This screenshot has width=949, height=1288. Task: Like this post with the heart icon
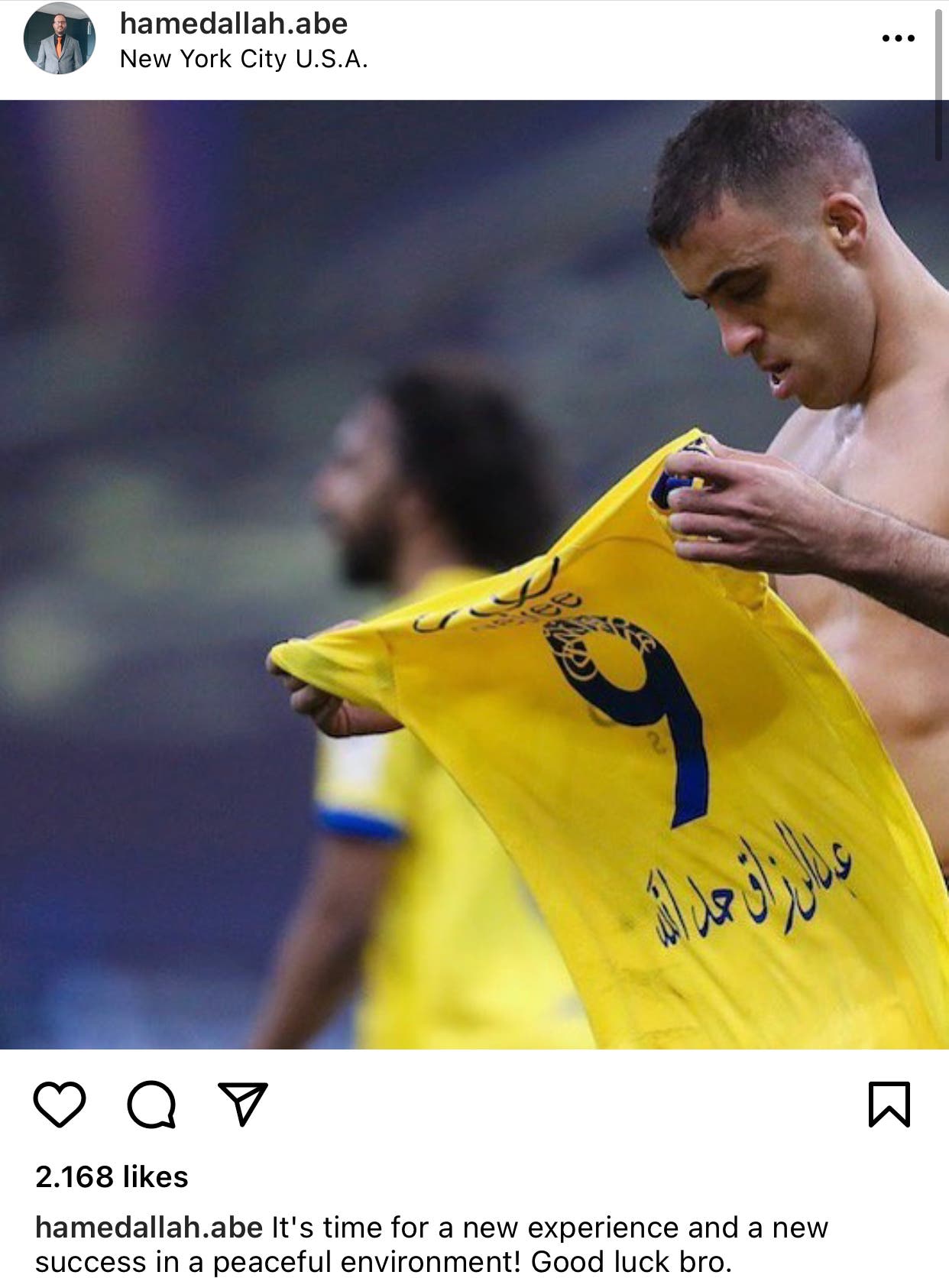point(60,1104)
